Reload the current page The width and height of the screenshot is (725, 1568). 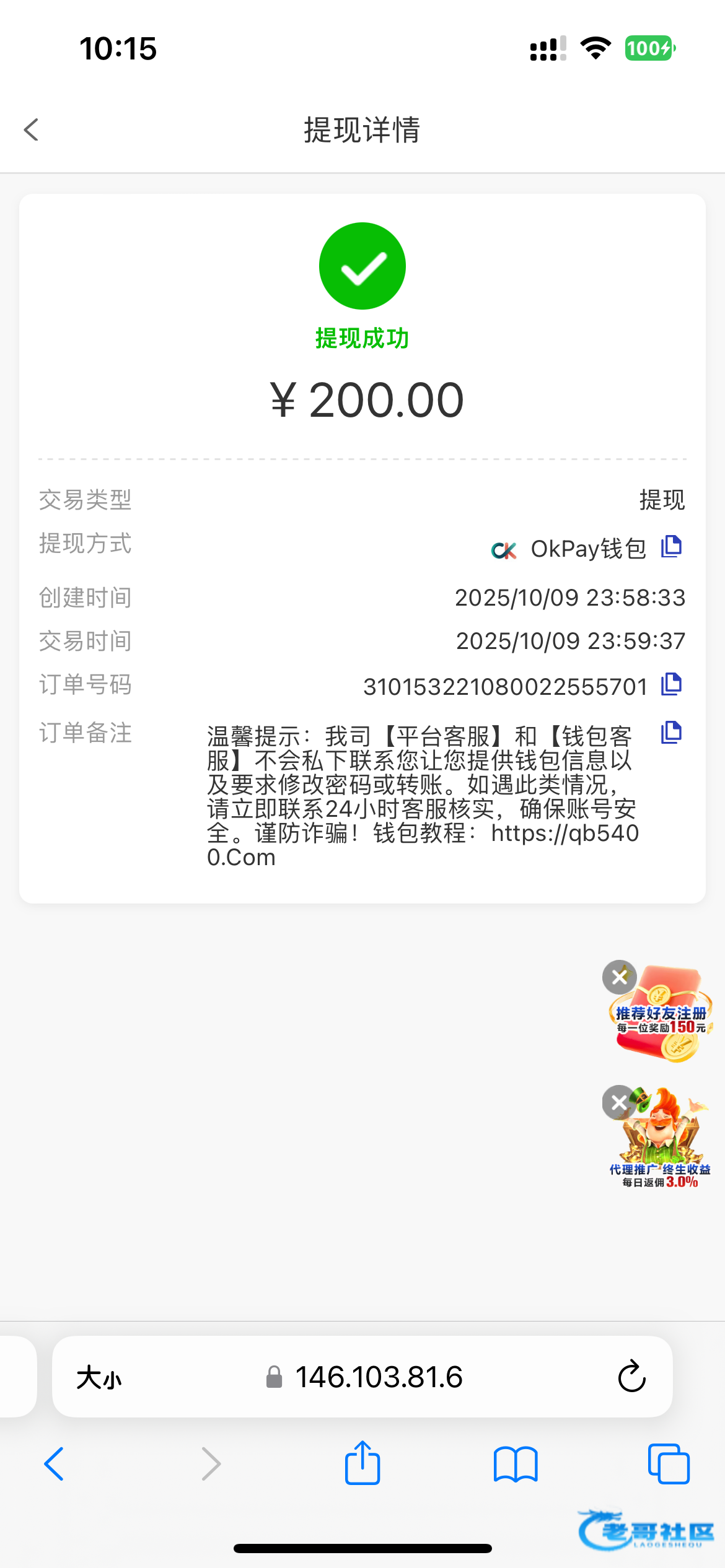pos(631,1378)
